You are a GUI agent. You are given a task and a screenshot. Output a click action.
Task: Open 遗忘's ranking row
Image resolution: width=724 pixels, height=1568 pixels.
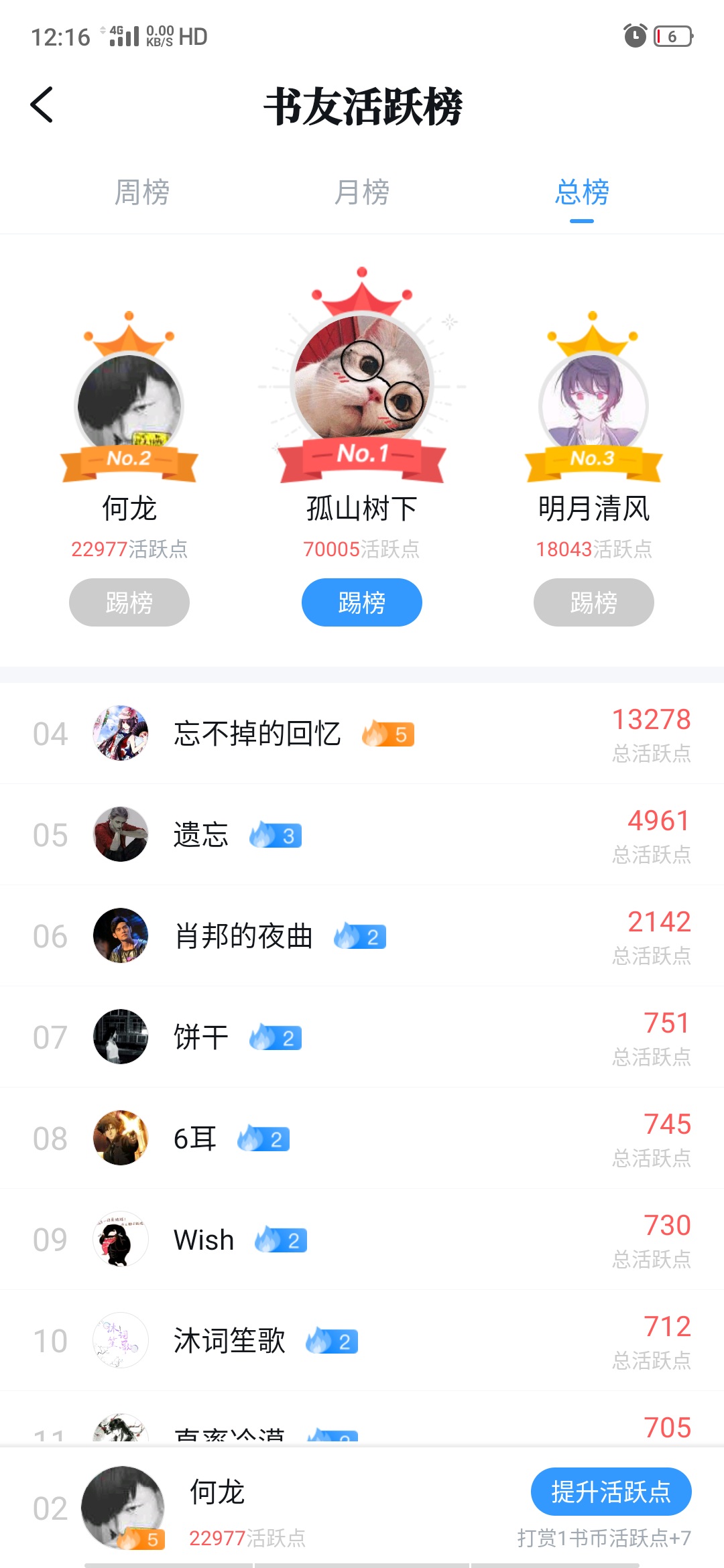point(362,835)
